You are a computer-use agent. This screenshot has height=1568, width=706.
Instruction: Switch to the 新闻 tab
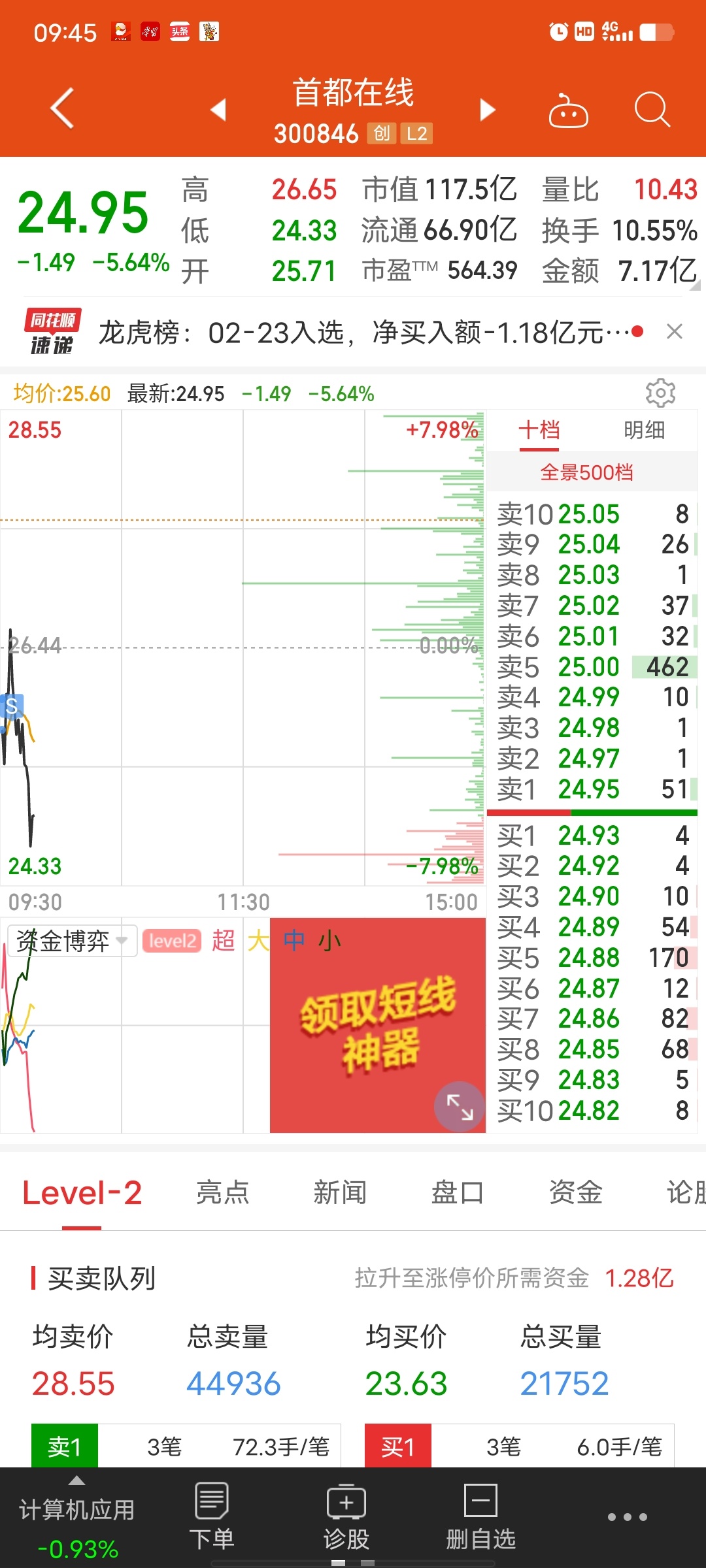[x=340, y=1192]
